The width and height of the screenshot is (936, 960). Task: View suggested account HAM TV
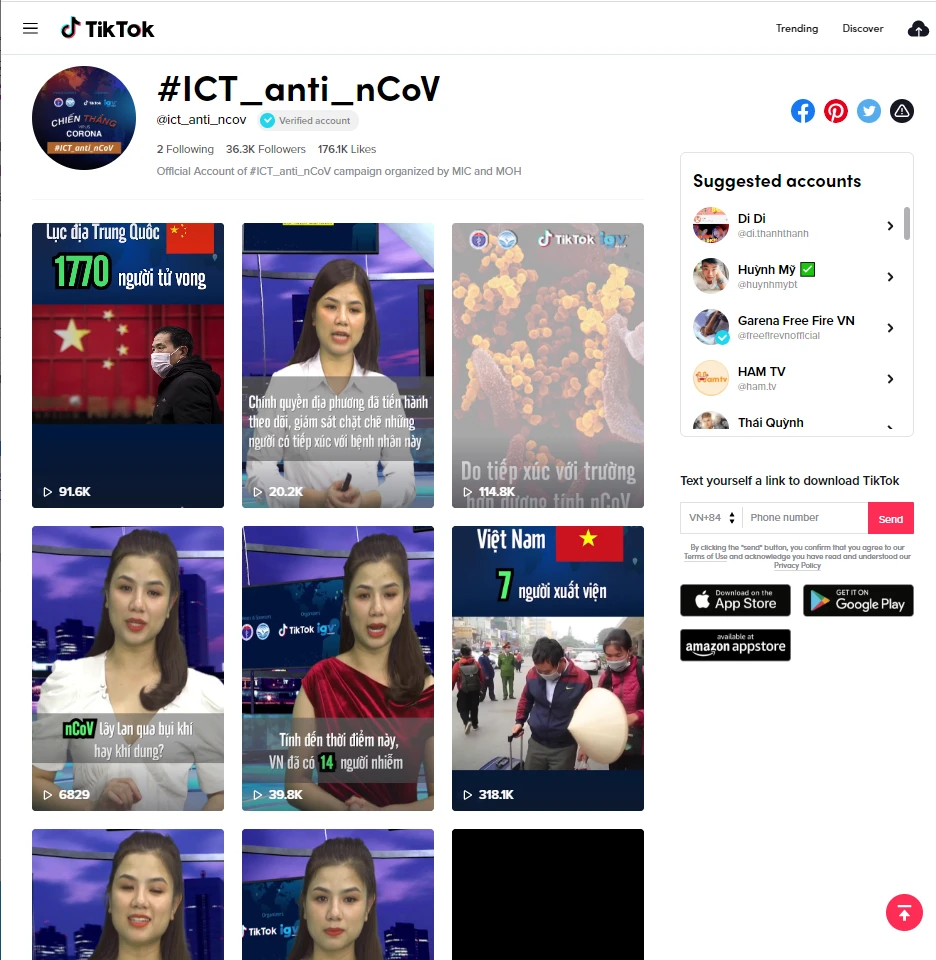point(796,378)
